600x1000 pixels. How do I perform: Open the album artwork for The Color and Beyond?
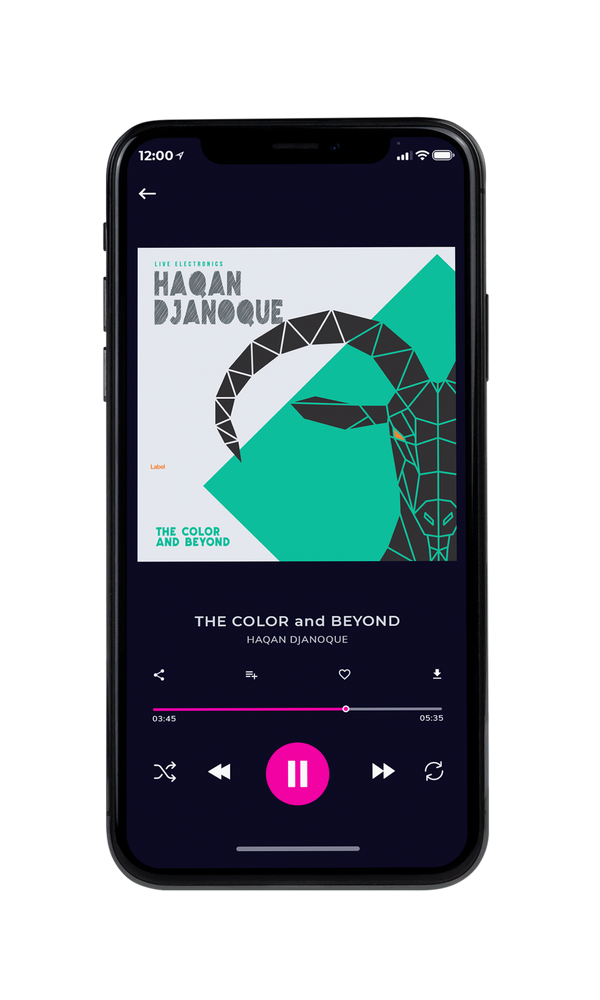pos(296,404)
